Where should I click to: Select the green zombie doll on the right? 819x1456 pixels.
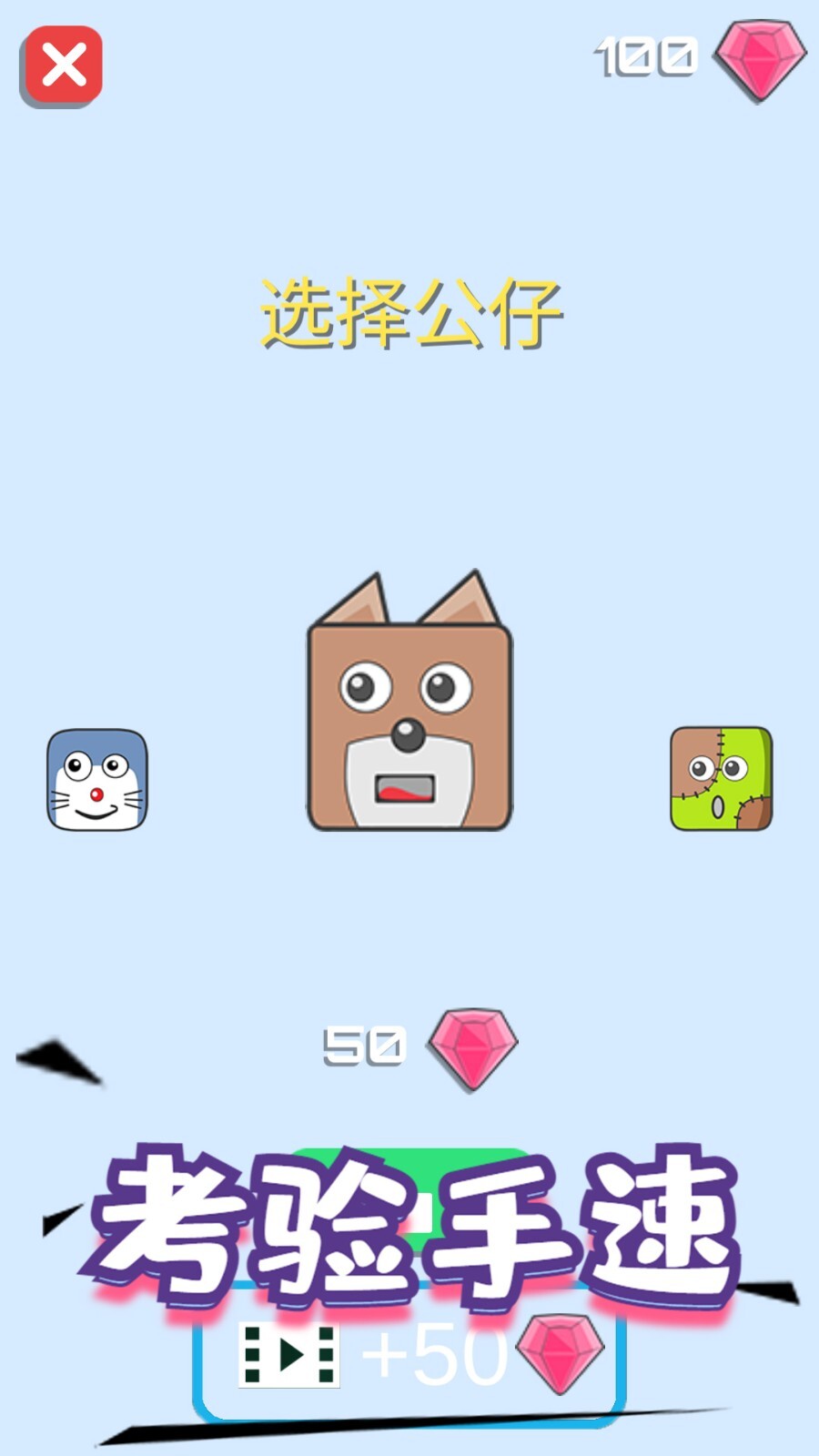tap(722, 776)
